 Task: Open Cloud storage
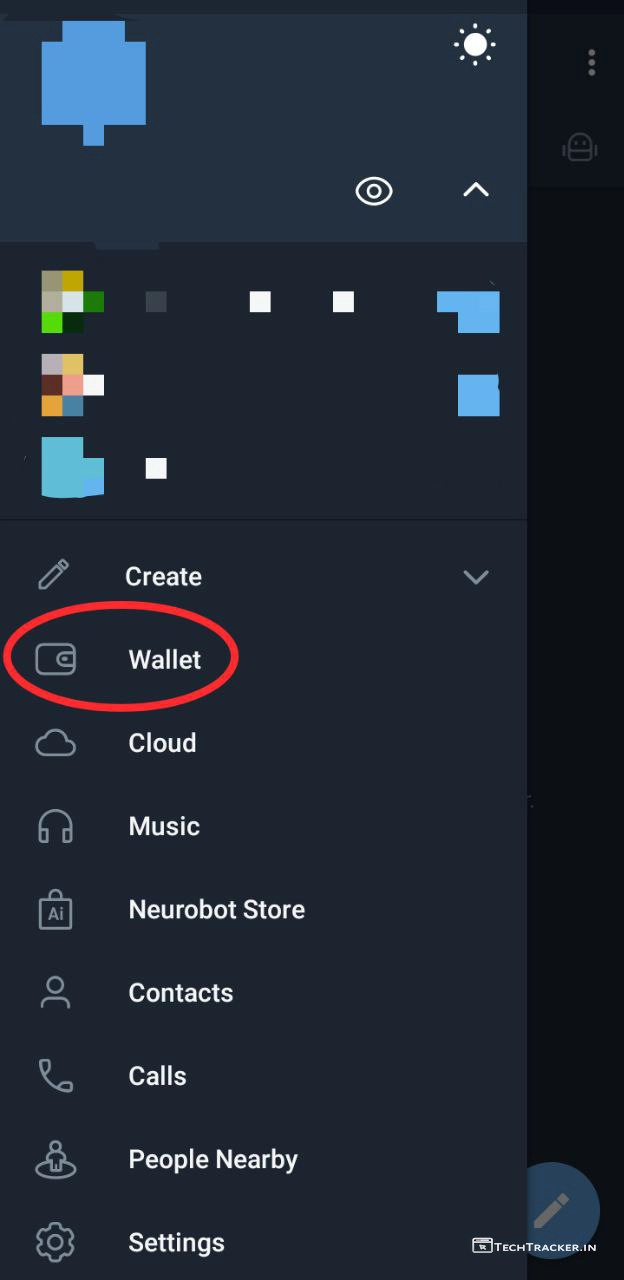coord(162,743)
